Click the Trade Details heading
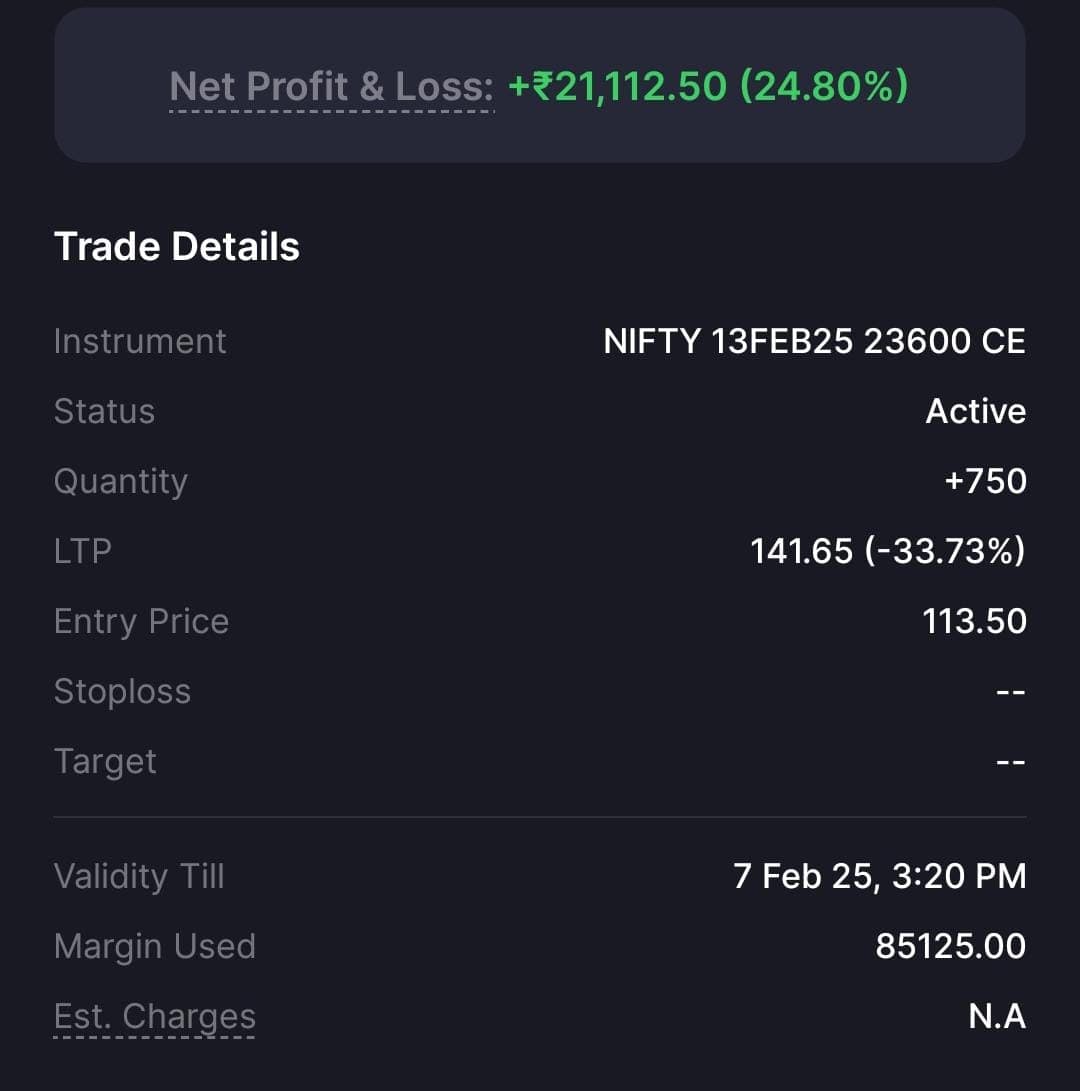This screenshot has width=1080, height=1091. tap(177, 246)
